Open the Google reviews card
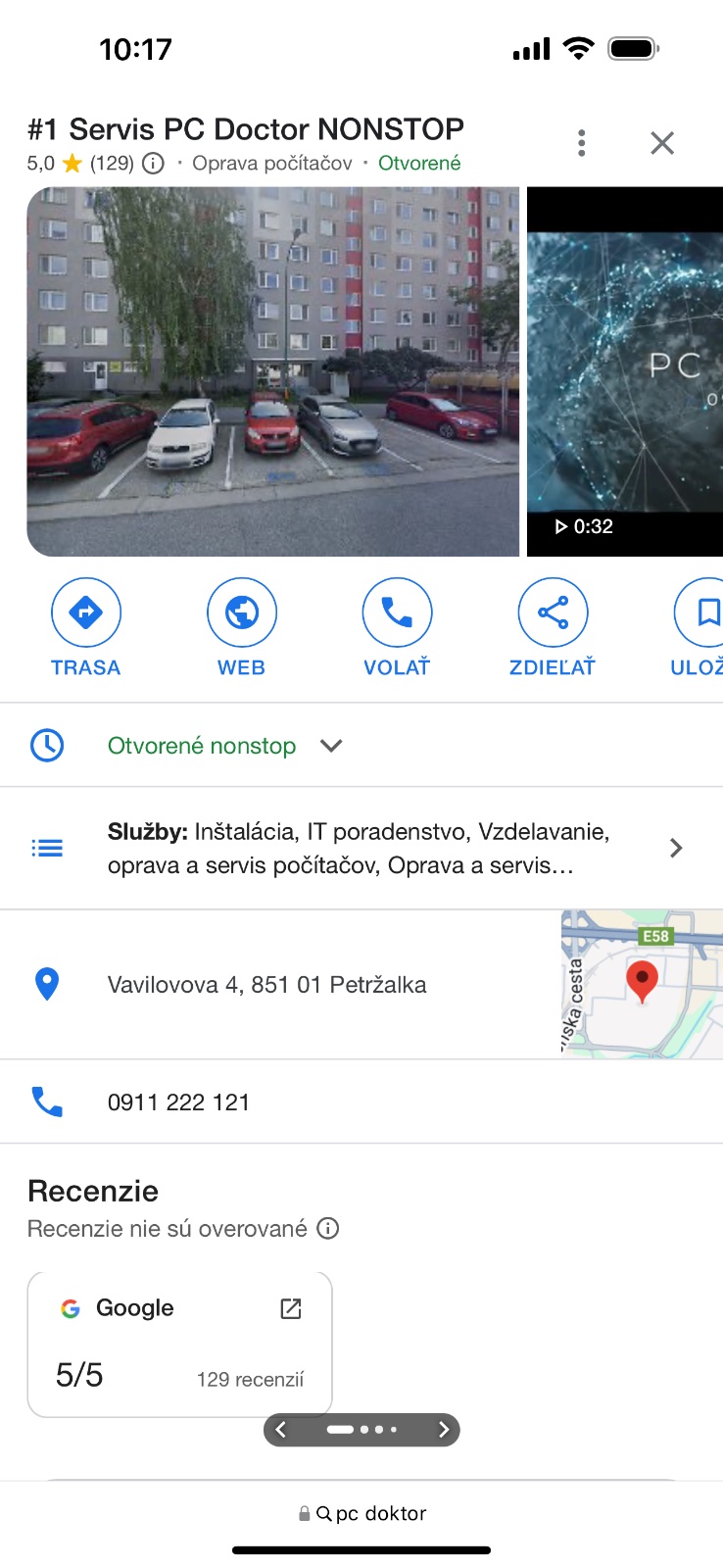 click(180, 1344)
